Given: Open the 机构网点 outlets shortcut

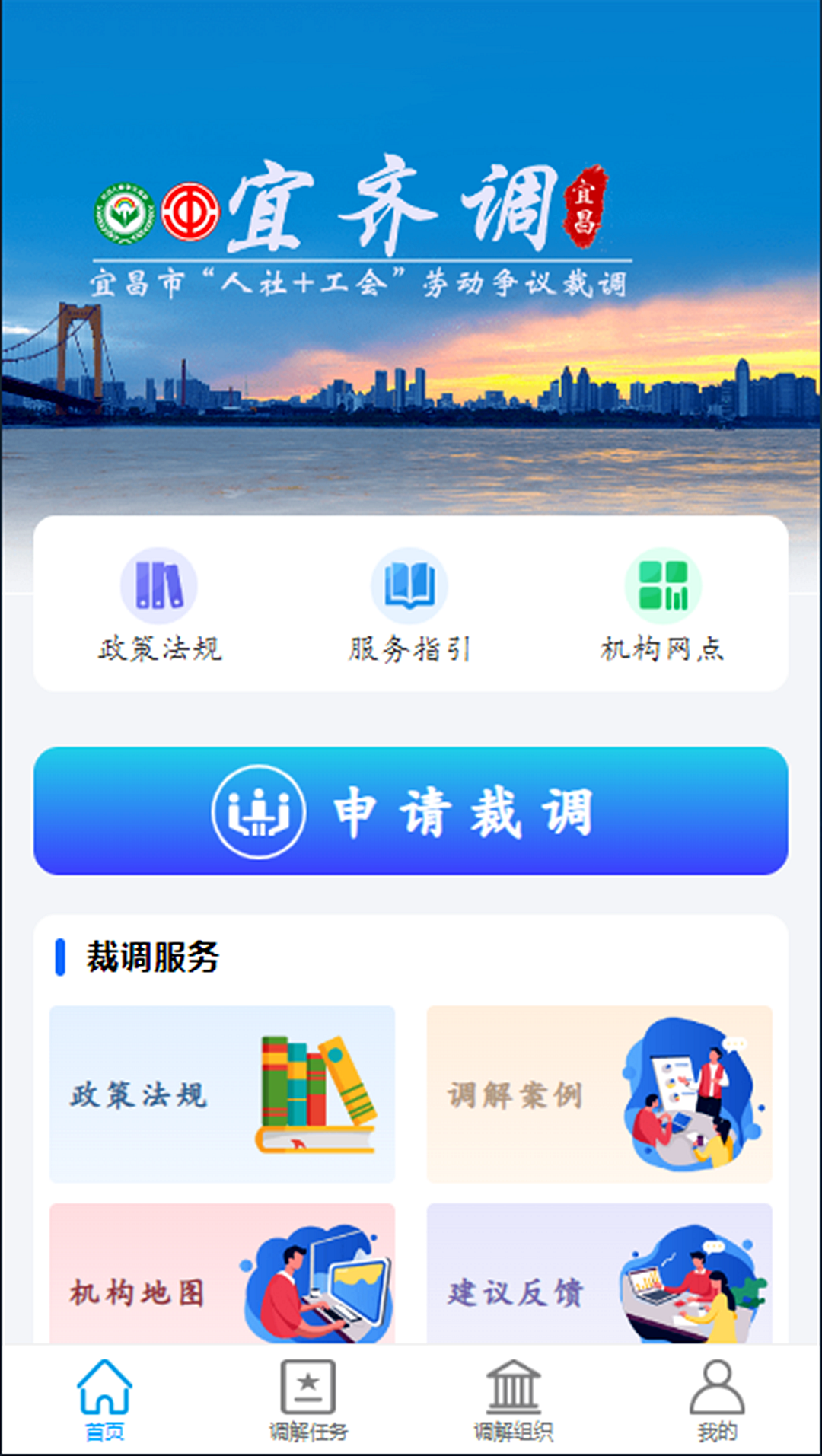Looking at the screenshot, I should coord(662,605).
